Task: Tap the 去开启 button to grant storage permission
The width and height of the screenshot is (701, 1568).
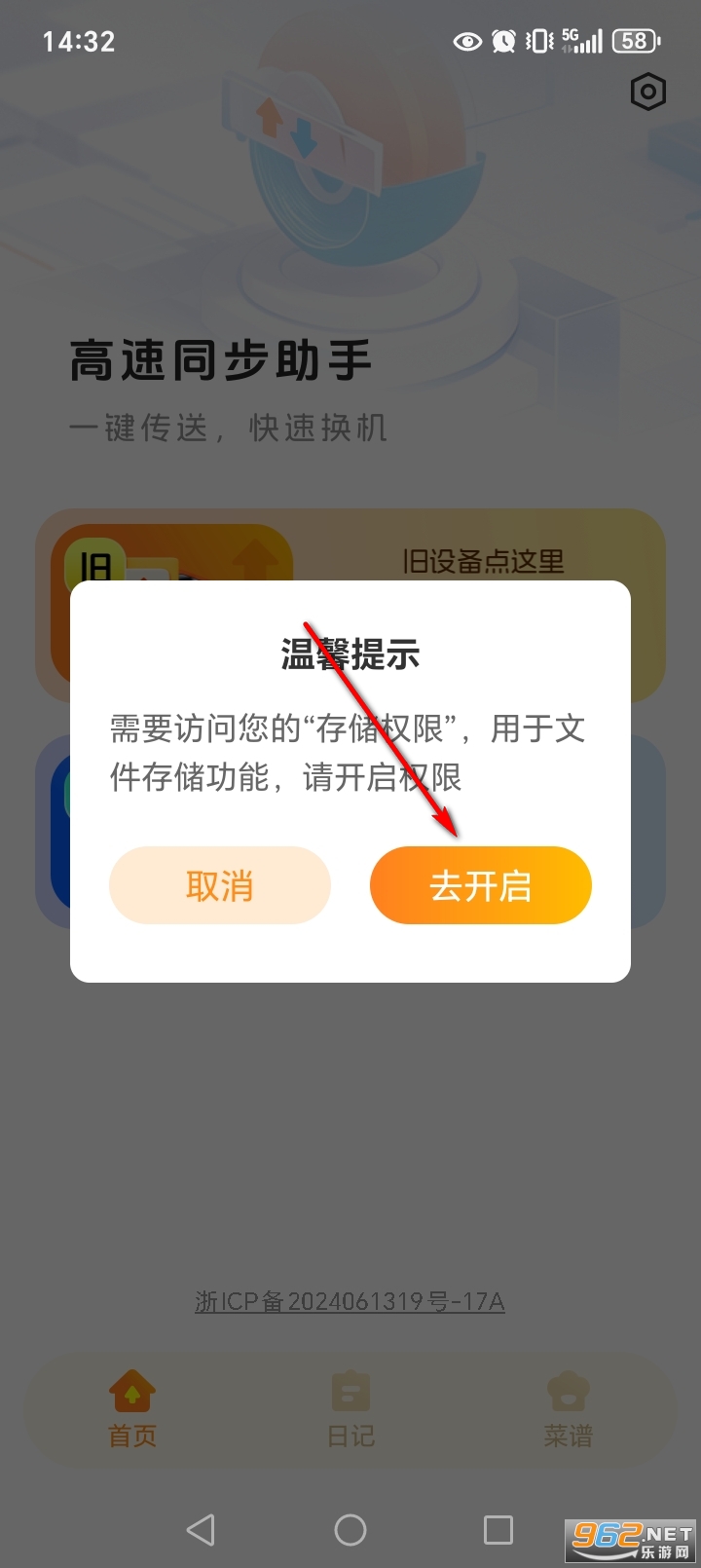Action: 480,885
